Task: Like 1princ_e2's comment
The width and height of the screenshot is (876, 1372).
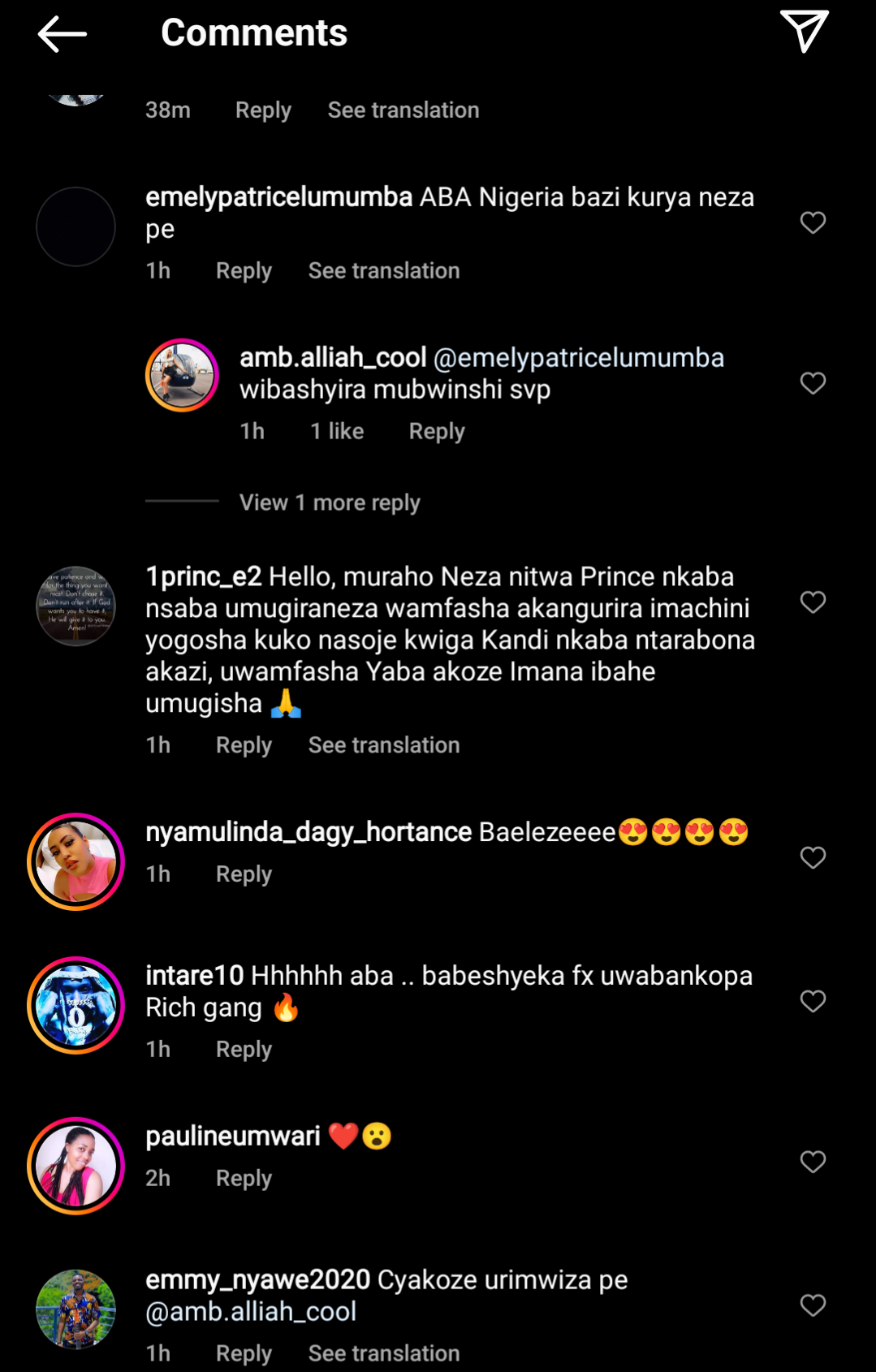Action: [813, 602]
